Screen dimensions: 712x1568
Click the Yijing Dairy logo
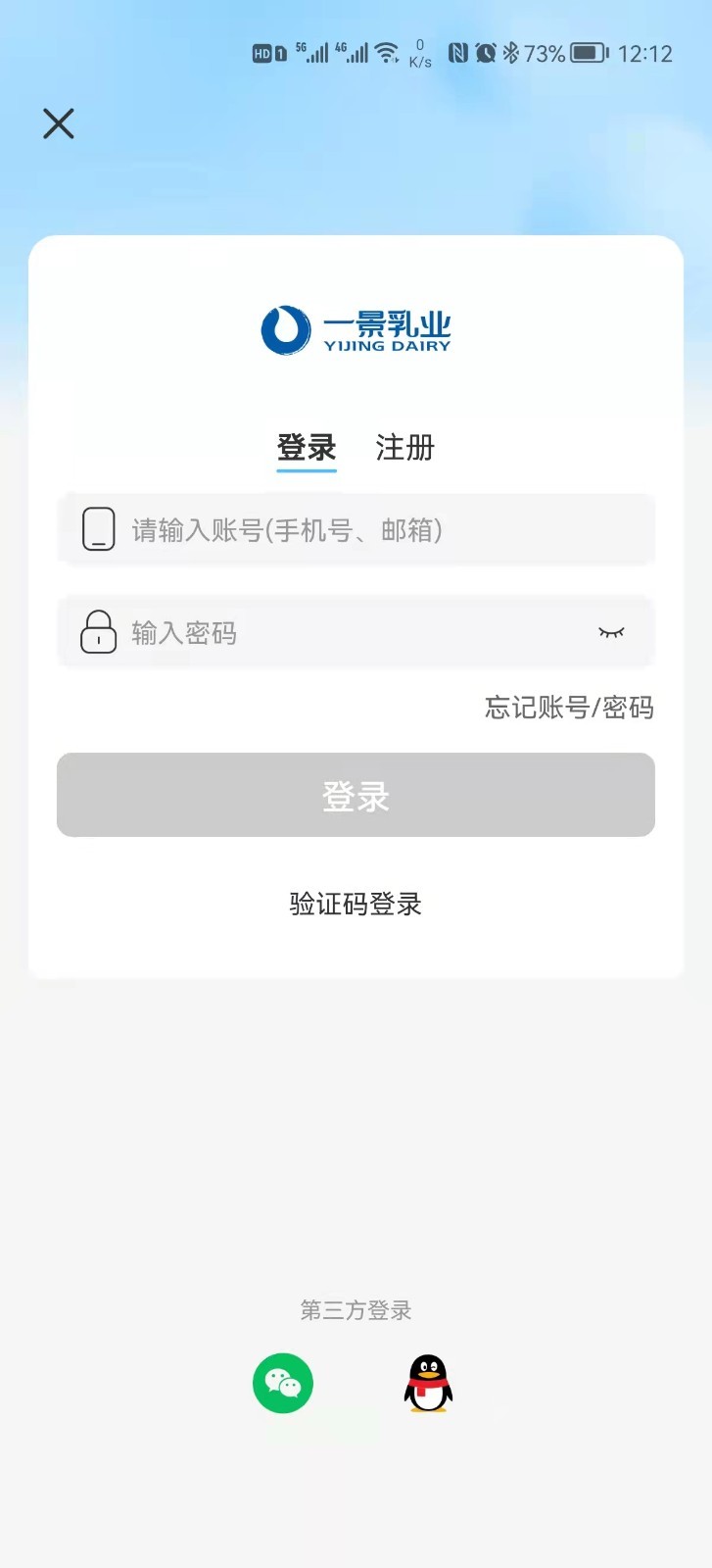point(356,329)
